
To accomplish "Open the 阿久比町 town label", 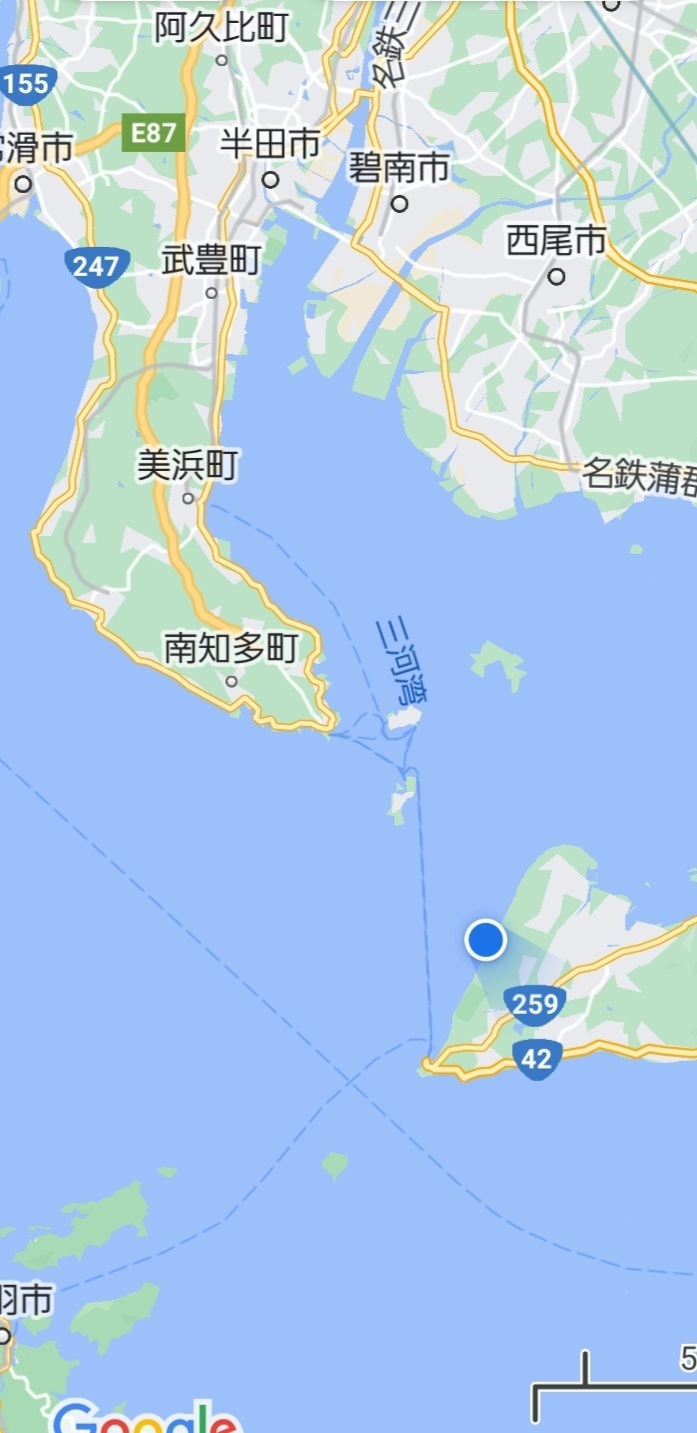I will 221,27.
